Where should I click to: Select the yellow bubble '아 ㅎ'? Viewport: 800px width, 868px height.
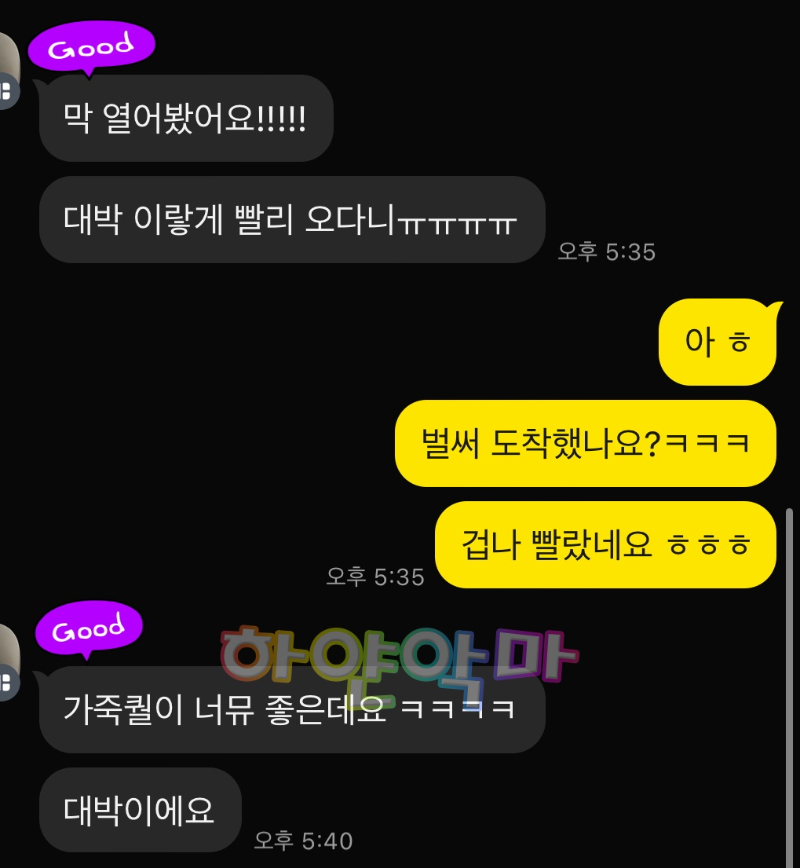pyautogui.click(x=716, y=343)
